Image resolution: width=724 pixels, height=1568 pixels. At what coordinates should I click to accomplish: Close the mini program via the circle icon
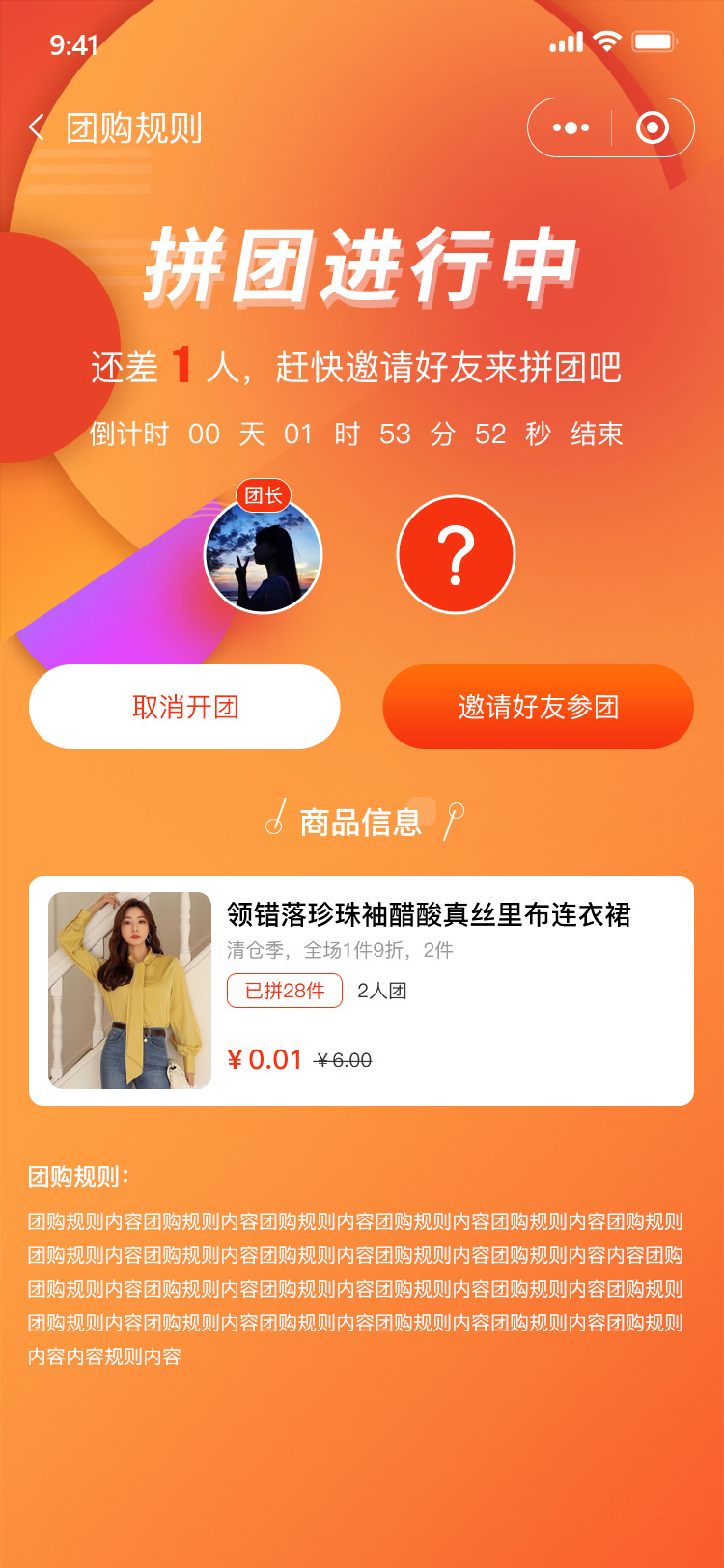[653, 127]
